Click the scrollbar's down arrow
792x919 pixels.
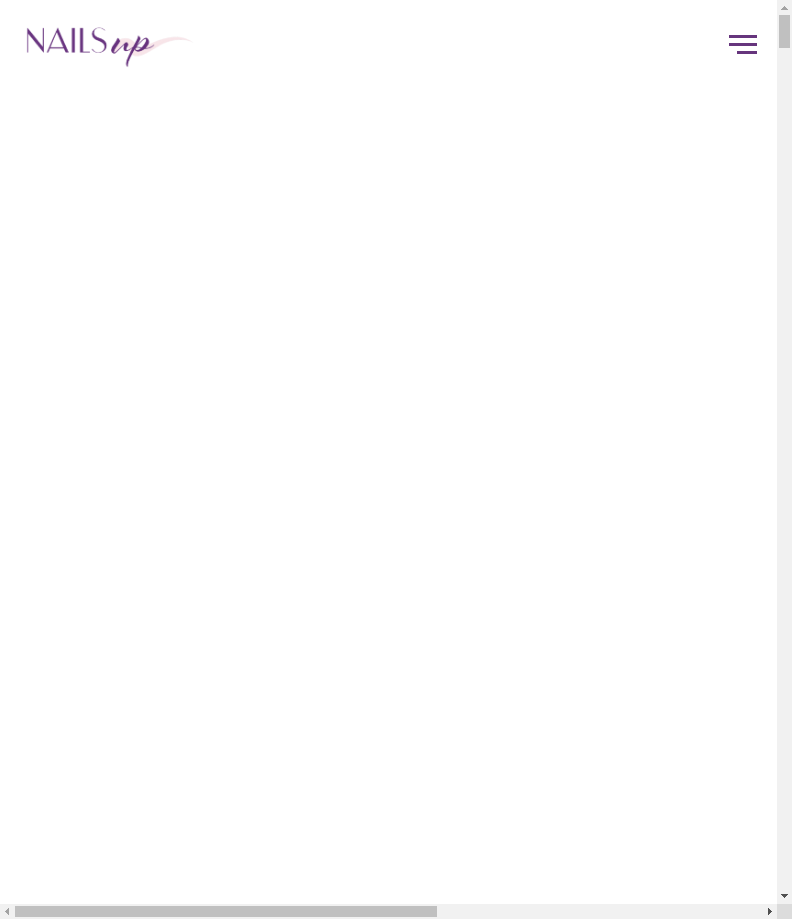(x=784, y=896)
